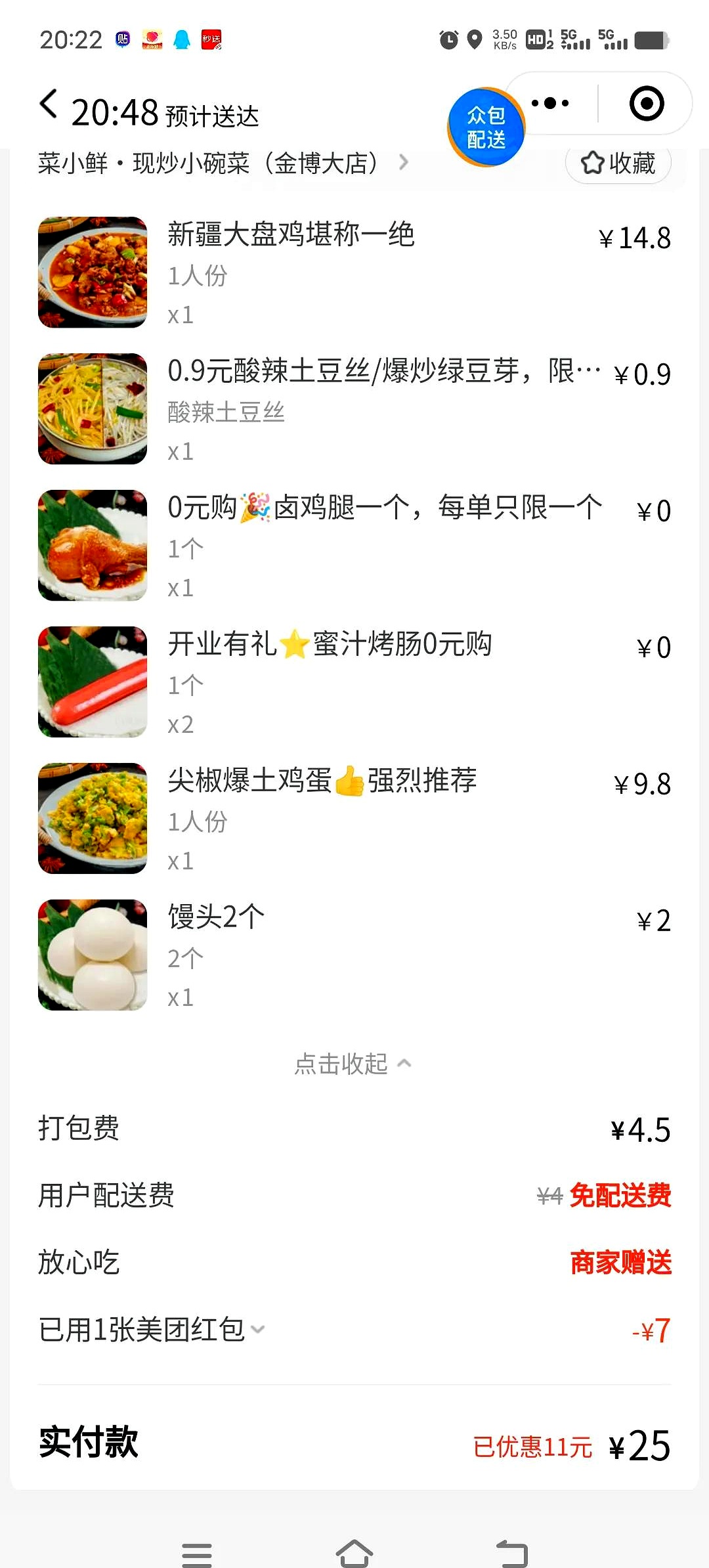
Task: Collapse the order list via 点击收起
Action: 353,1062
